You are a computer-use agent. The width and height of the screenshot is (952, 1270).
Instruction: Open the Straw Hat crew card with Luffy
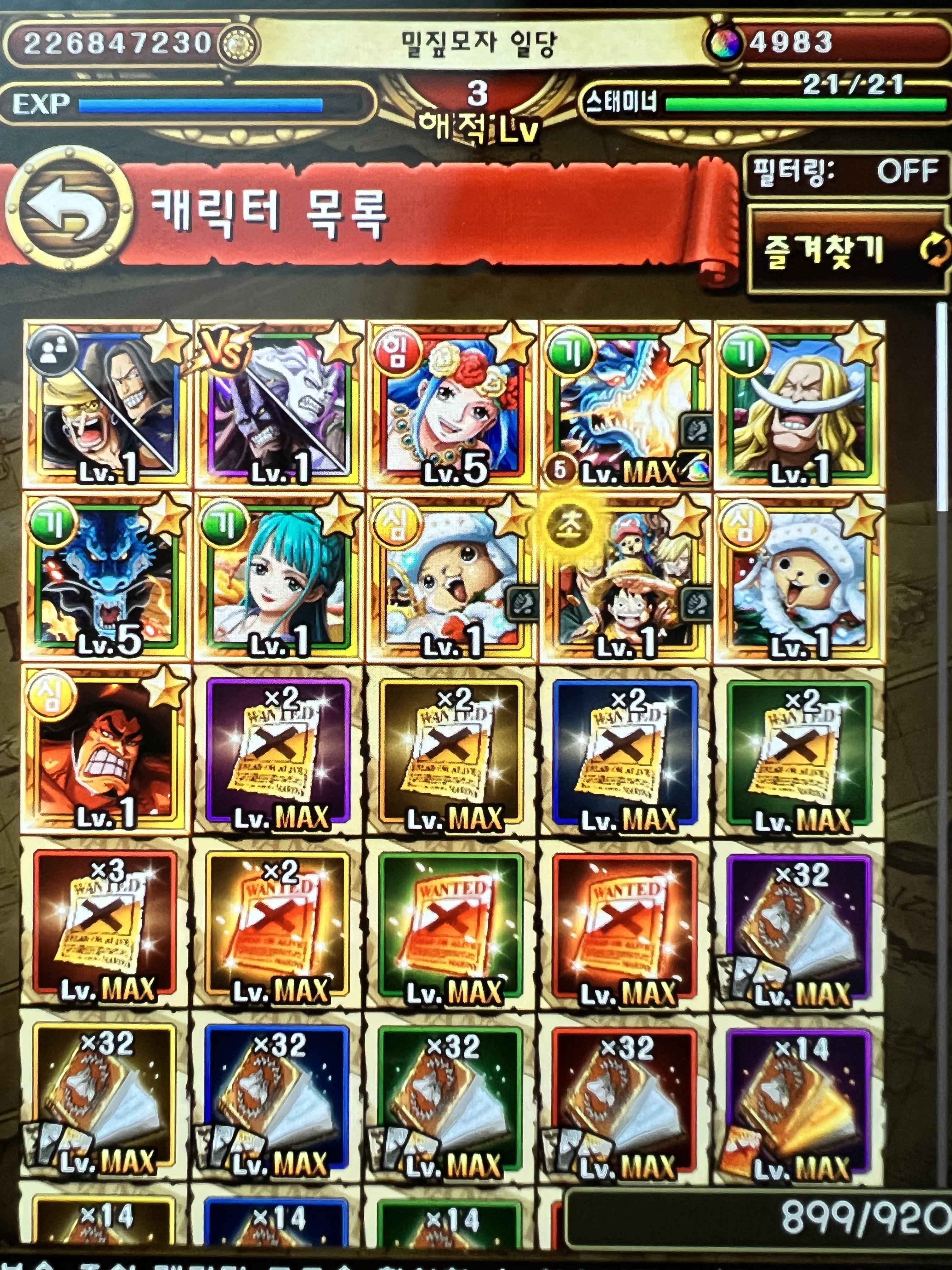[x=626, y=579]
